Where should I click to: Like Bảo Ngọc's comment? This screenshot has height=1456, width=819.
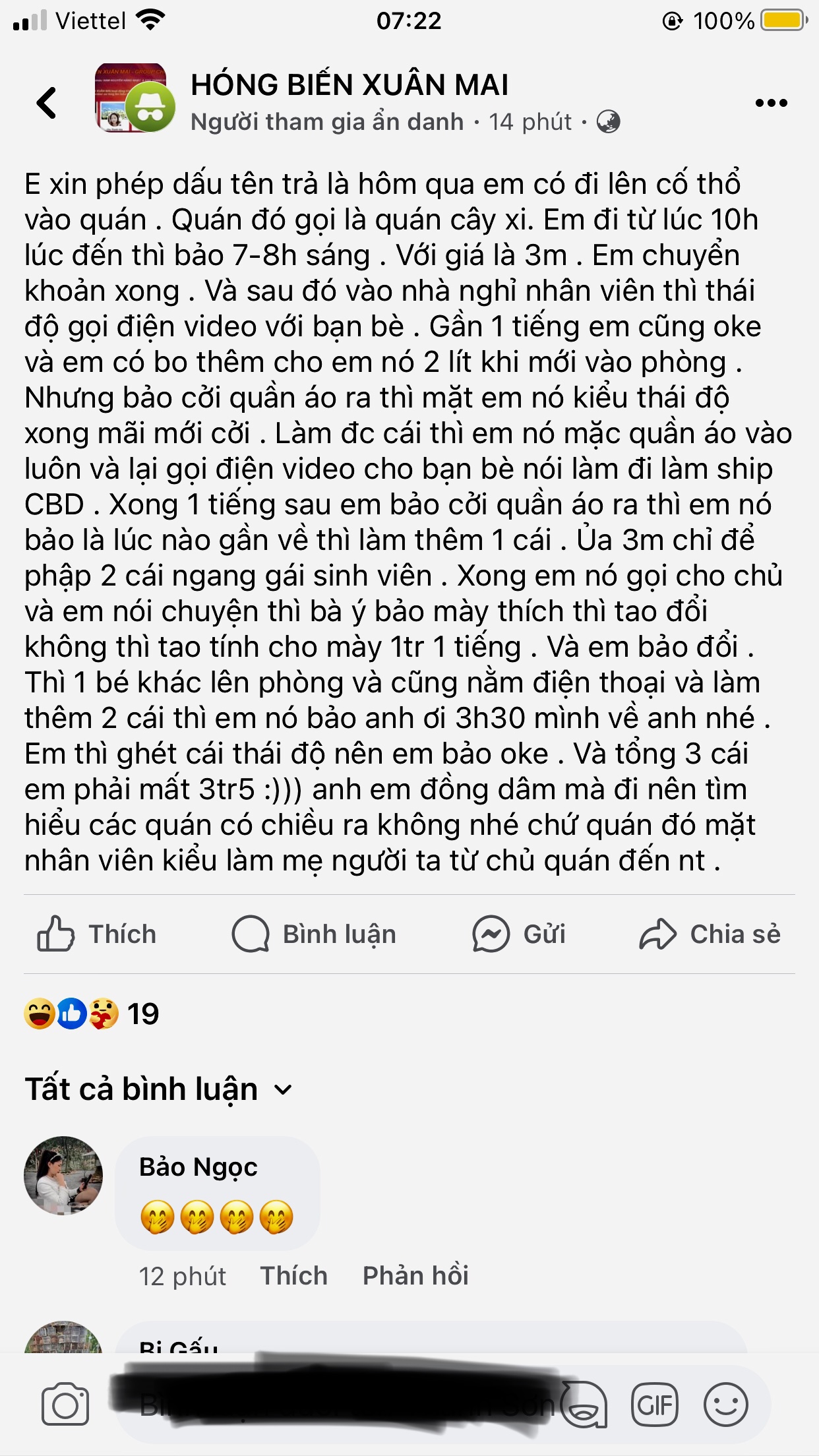pyautogui.click(x=293, y=1276)
